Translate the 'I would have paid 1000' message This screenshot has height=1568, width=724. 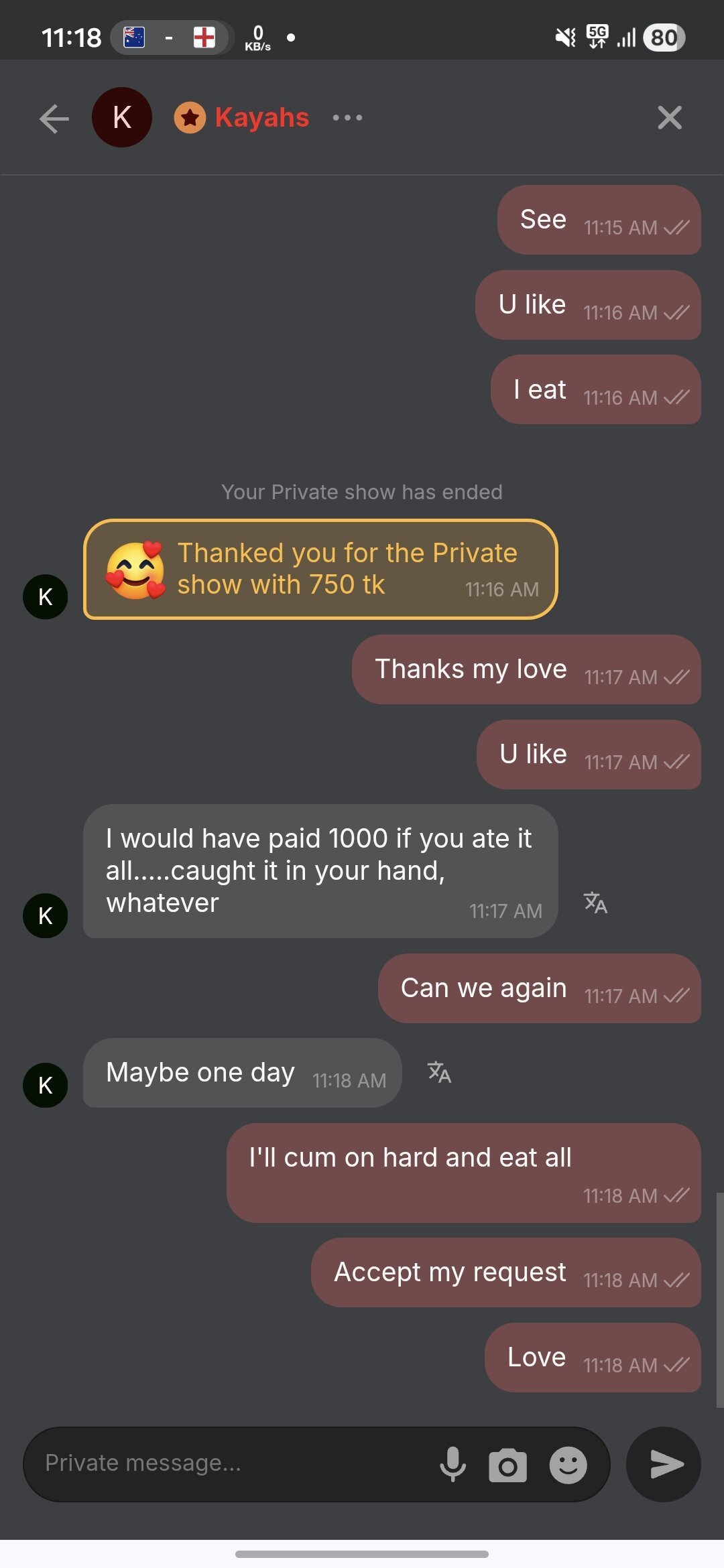point(595,903)
